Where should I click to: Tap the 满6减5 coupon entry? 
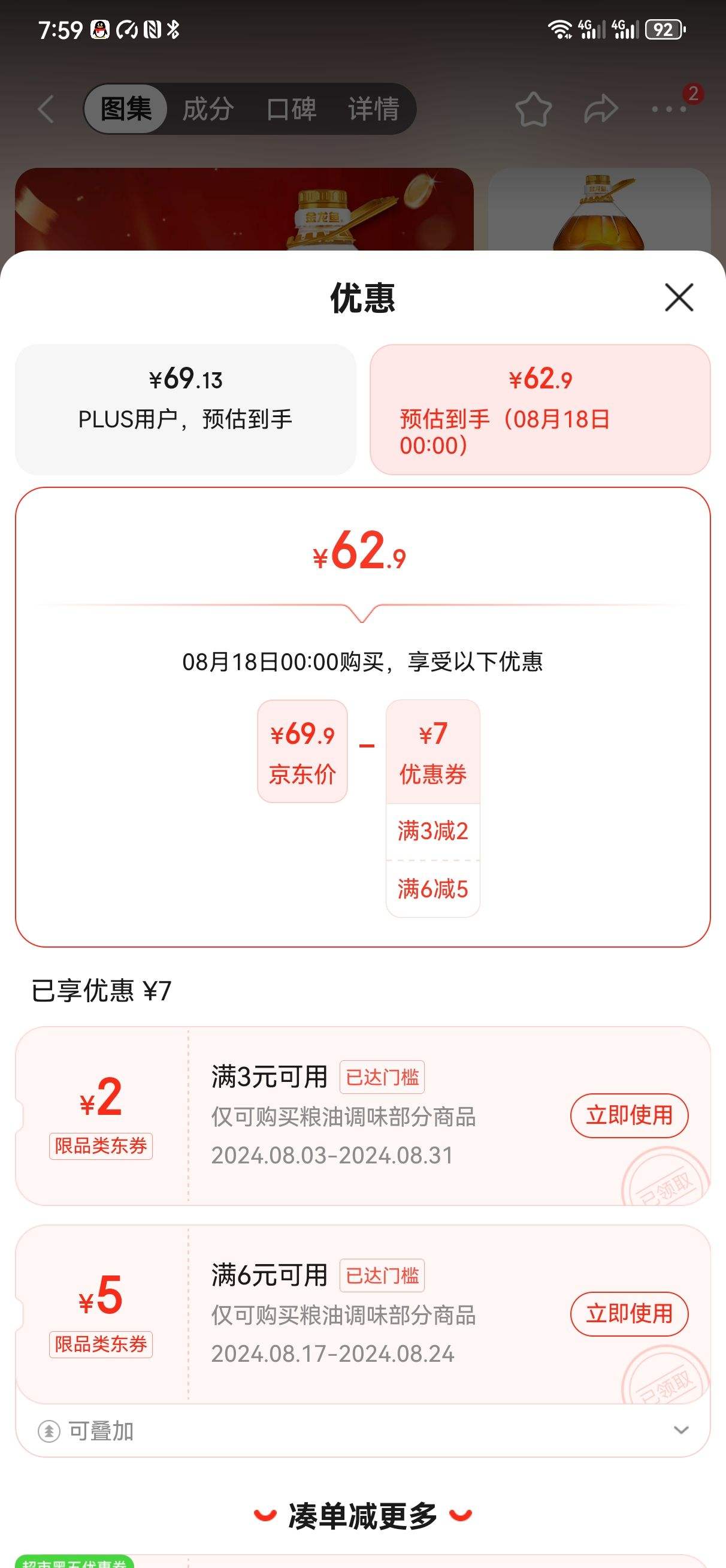[432, 889]
